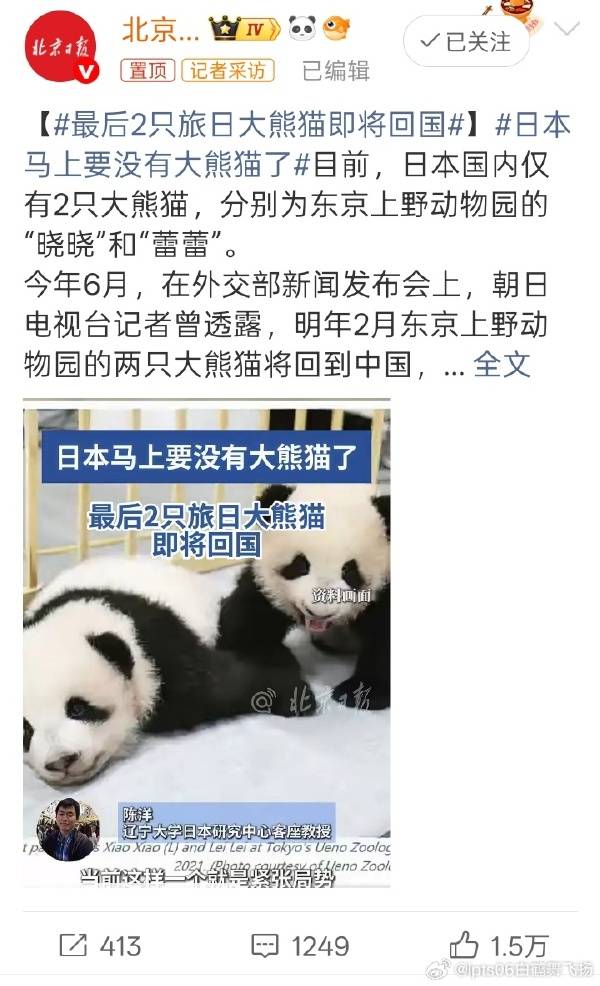Tap the 已关注 follow button

[x=465, y=41]
